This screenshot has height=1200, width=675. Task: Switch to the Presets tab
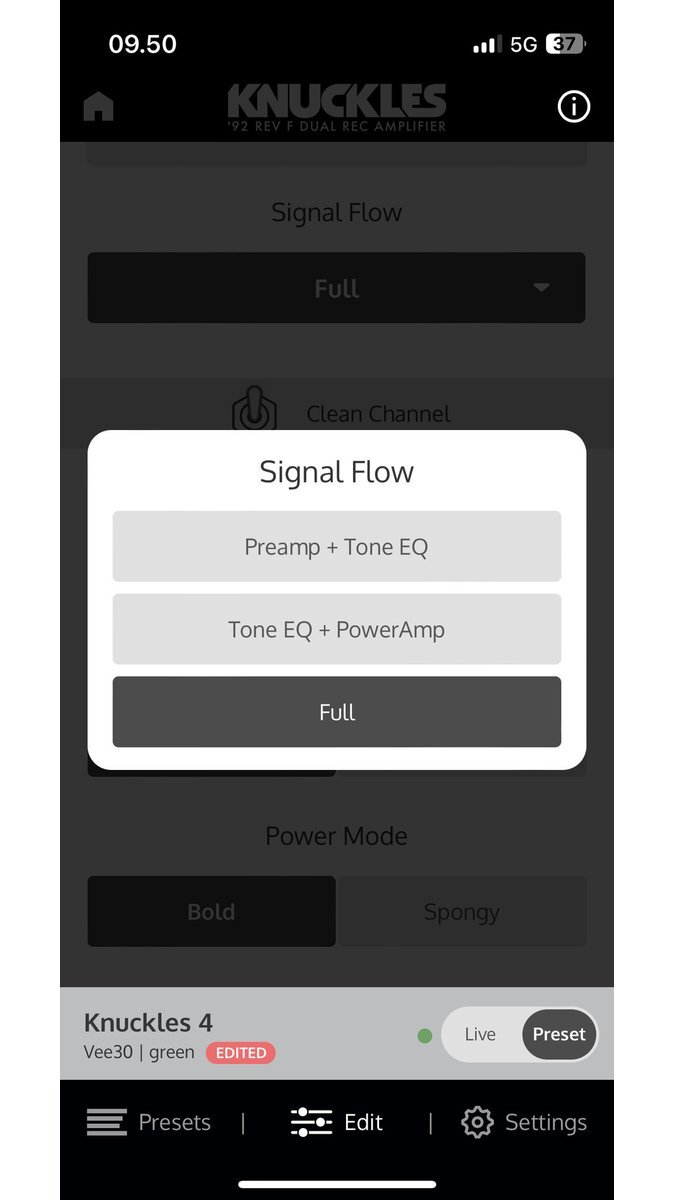pos(149,1122)
